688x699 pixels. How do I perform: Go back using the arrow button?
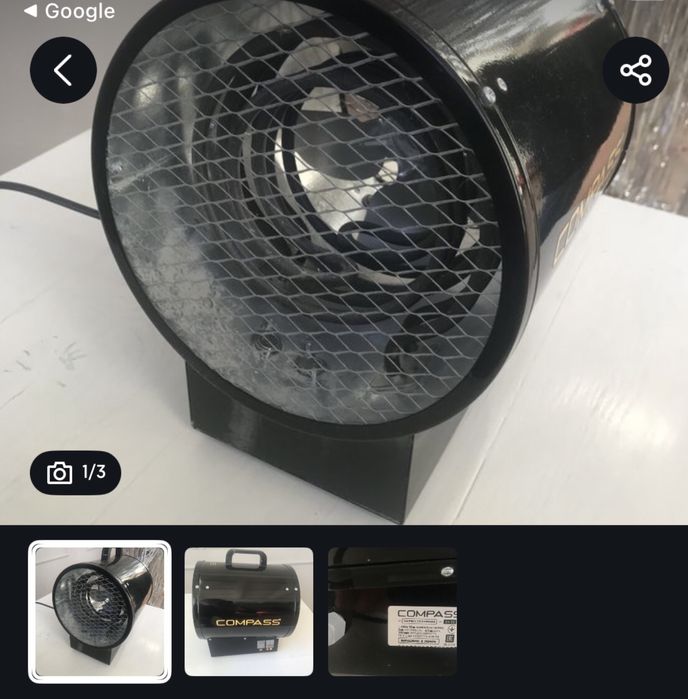click(x=63, y=70)
